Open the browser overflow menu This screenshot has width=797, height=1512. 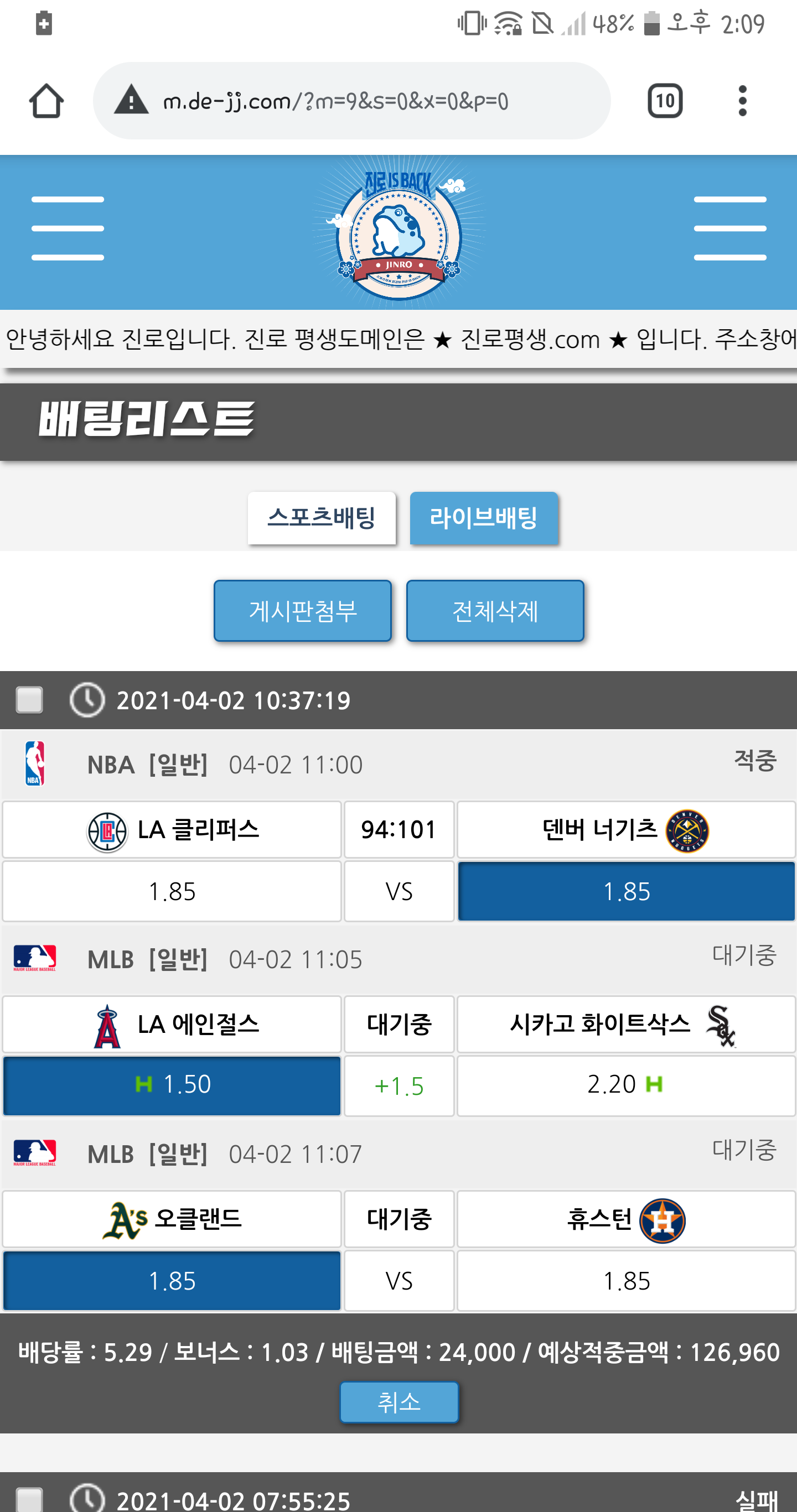742,101
